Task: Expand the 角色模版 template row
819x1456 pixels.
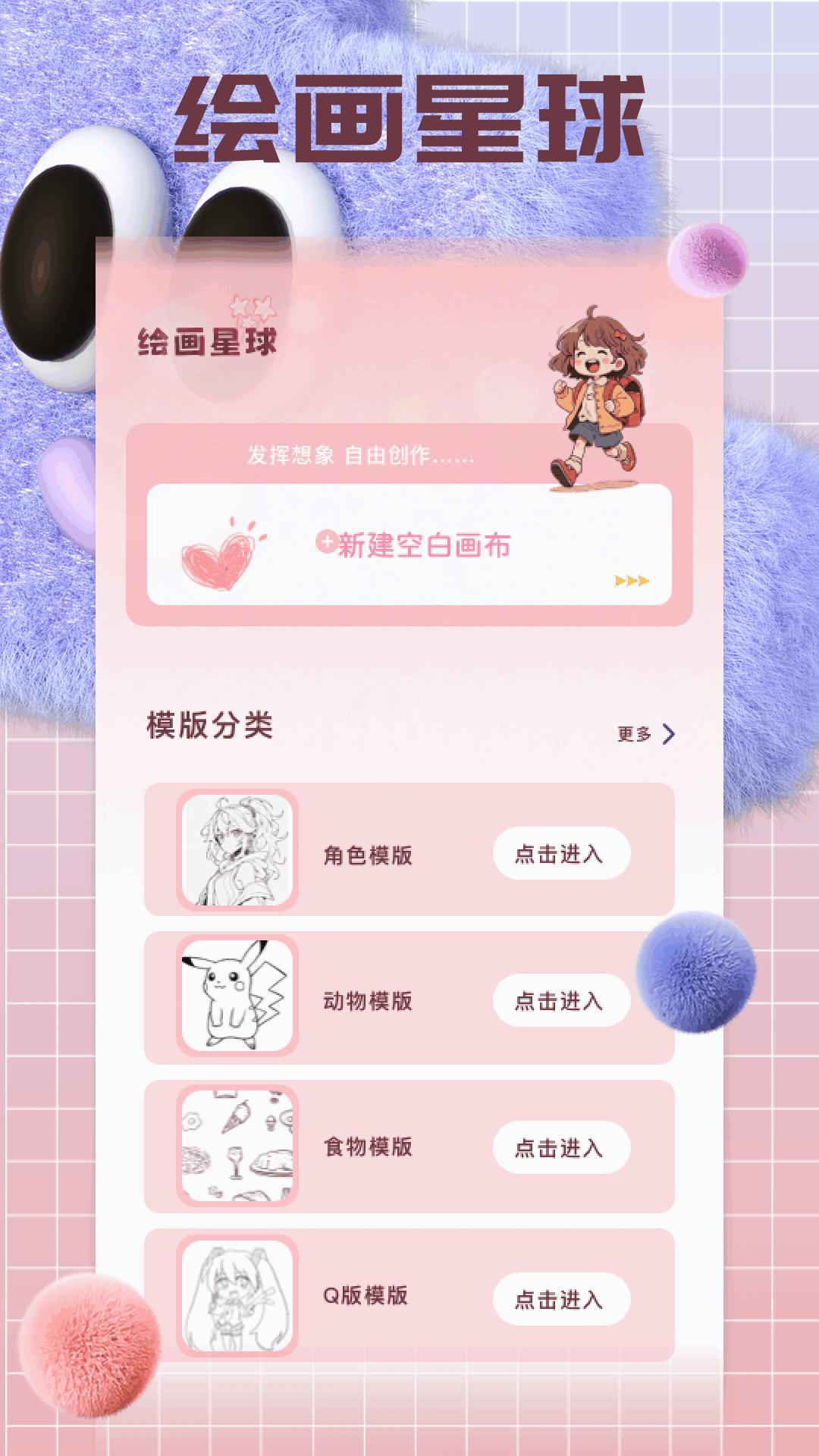Action: coord(561,852)
